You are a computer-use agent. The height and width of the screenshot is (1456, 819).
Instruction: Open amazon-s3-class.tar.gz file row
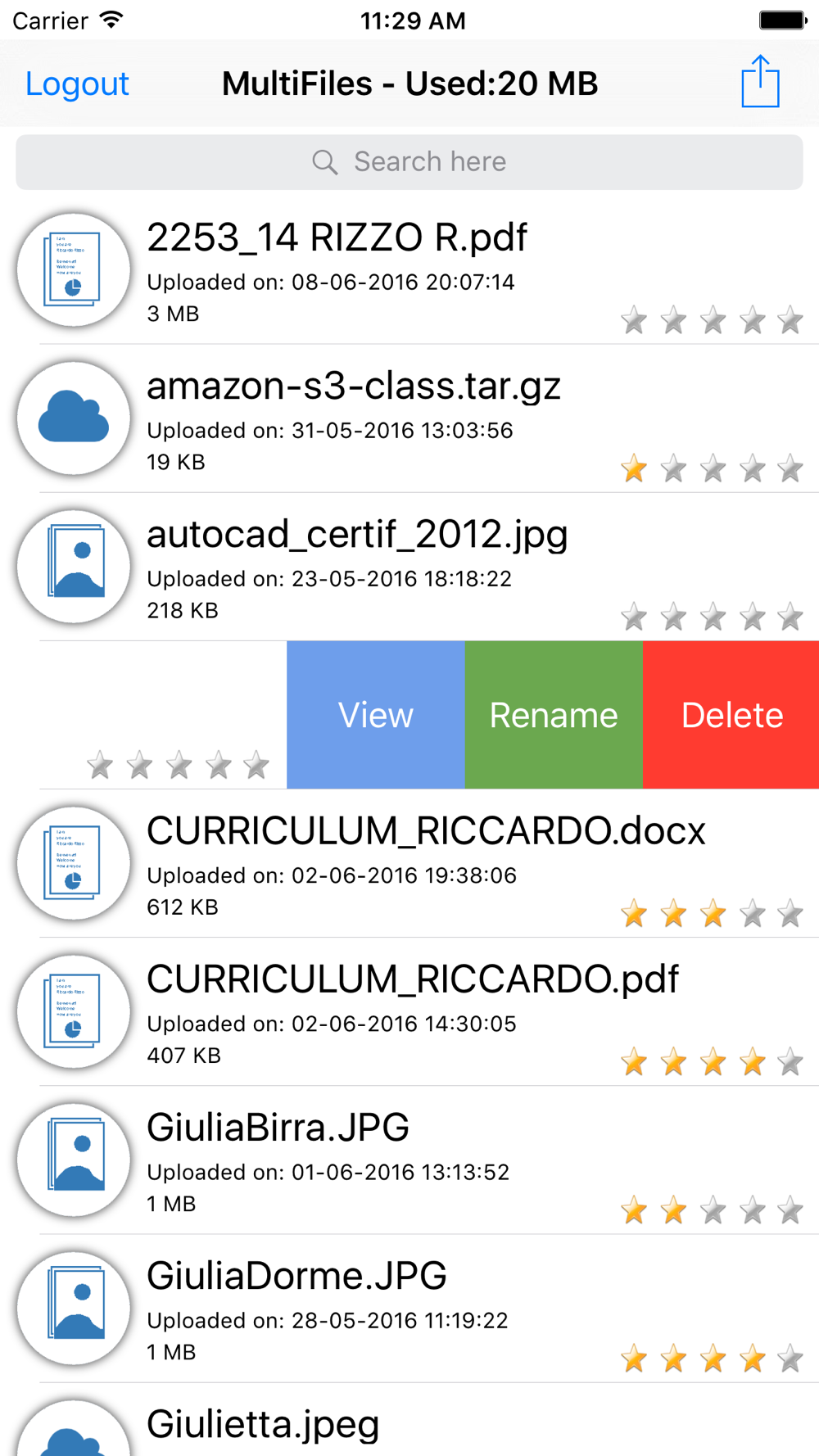pos(409,418)
